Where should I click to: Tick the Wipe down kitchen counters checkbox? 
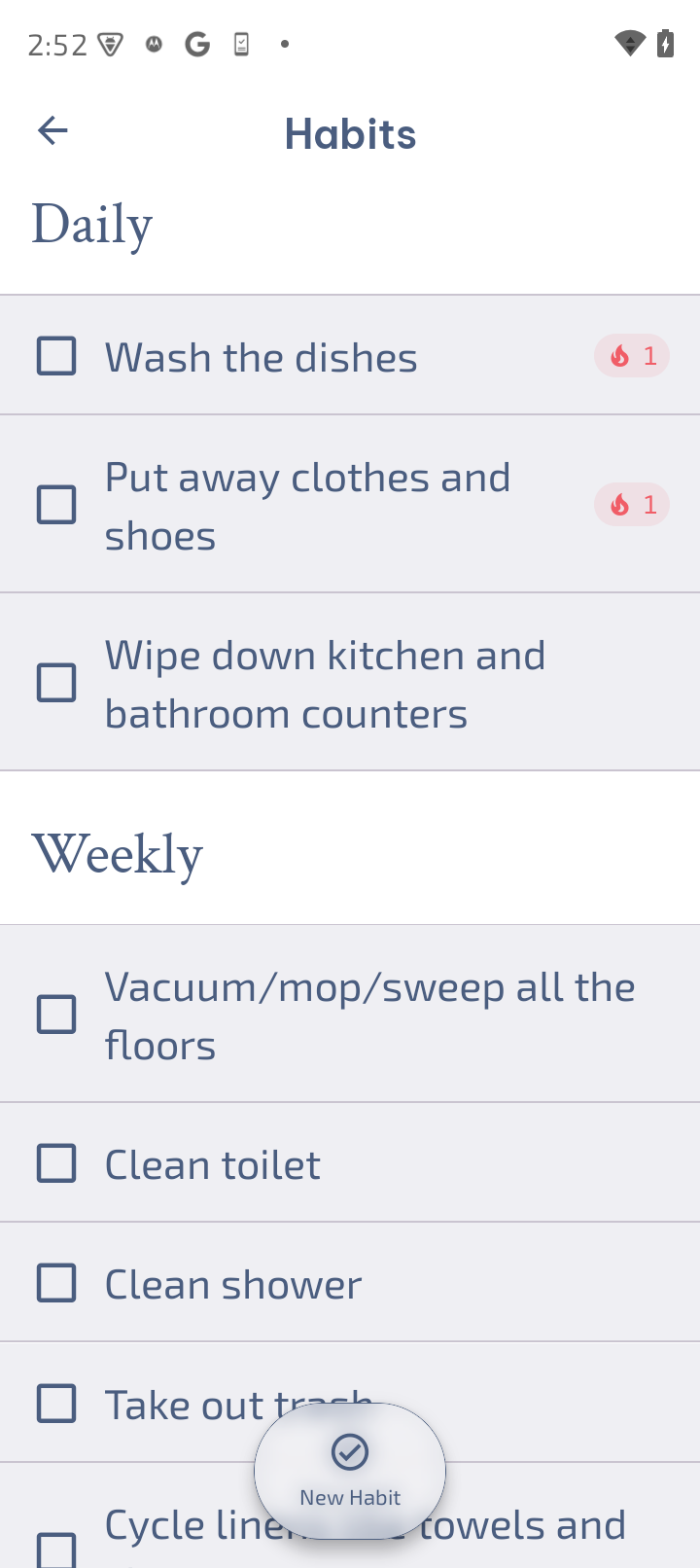(56, 683)
